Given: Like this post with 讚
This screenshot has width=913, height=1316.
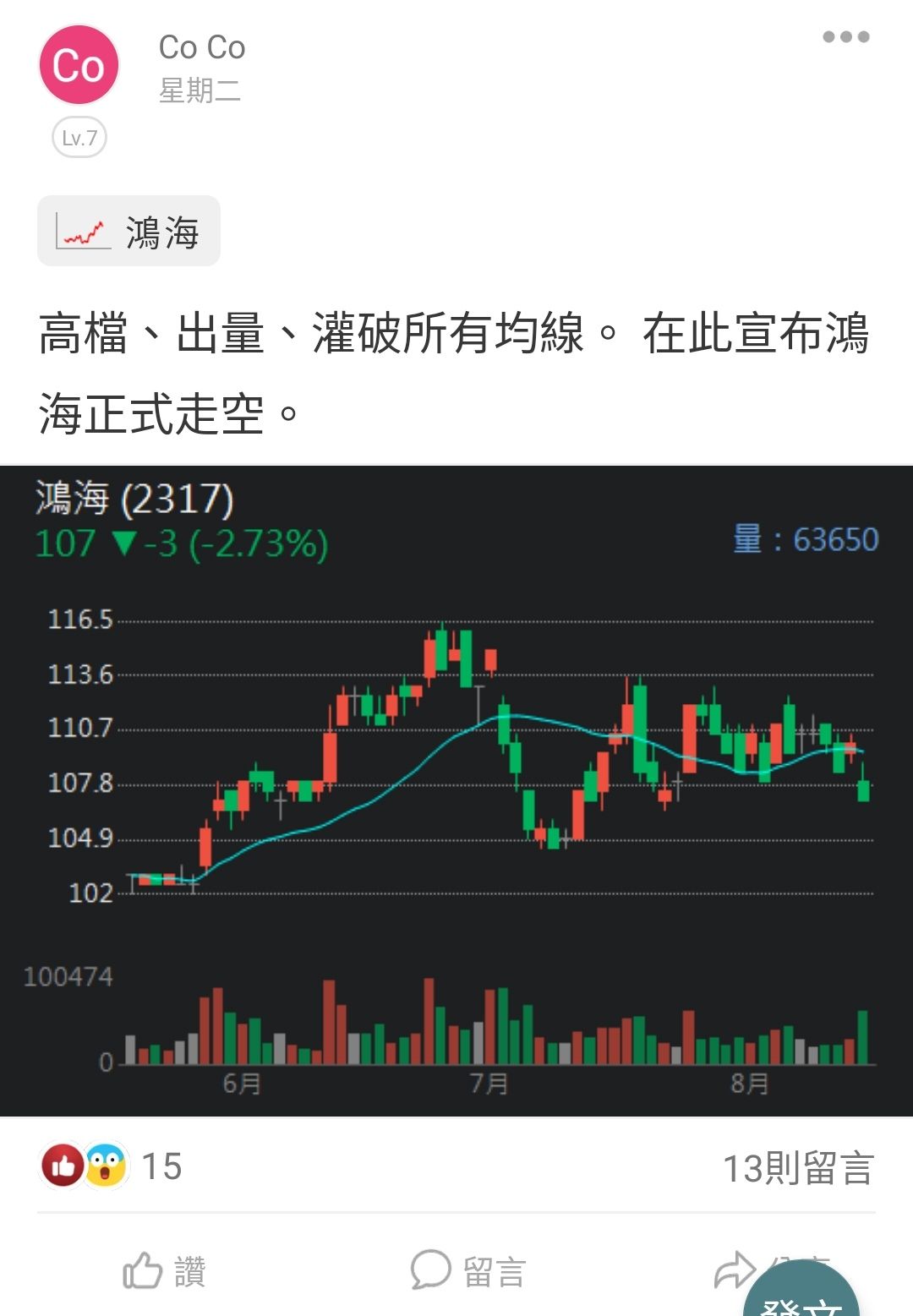Looking at the screenshot, I should [x=165, y=1270].
